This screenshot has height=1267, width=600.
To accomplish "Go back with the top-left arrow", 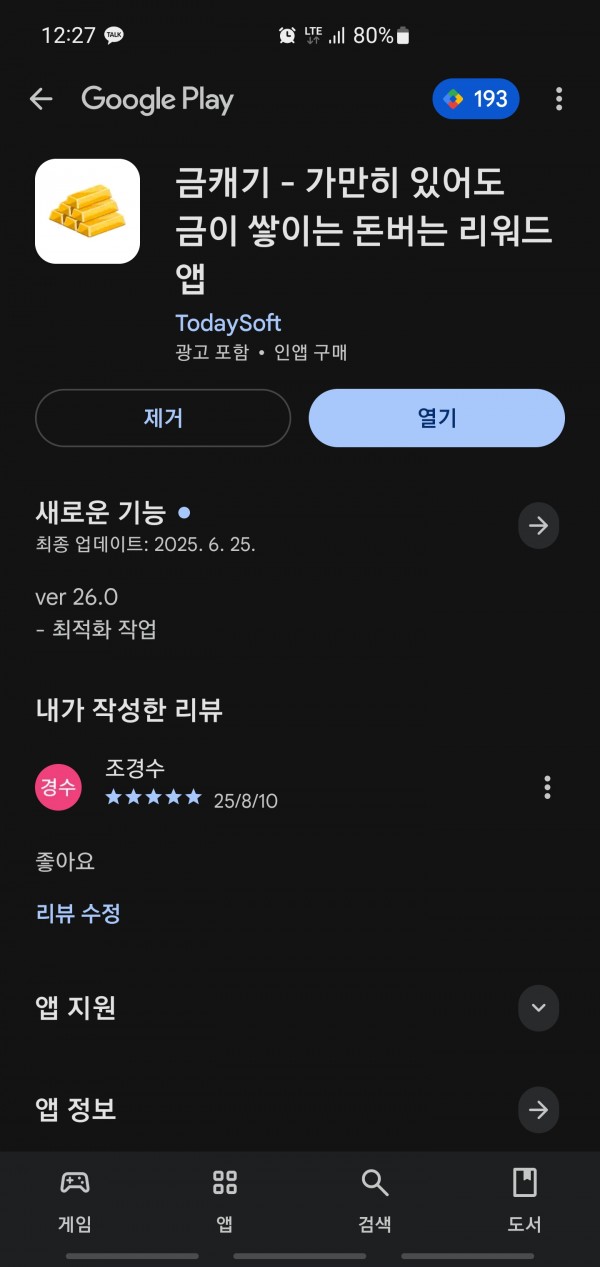I will click(x=41, y=99).
